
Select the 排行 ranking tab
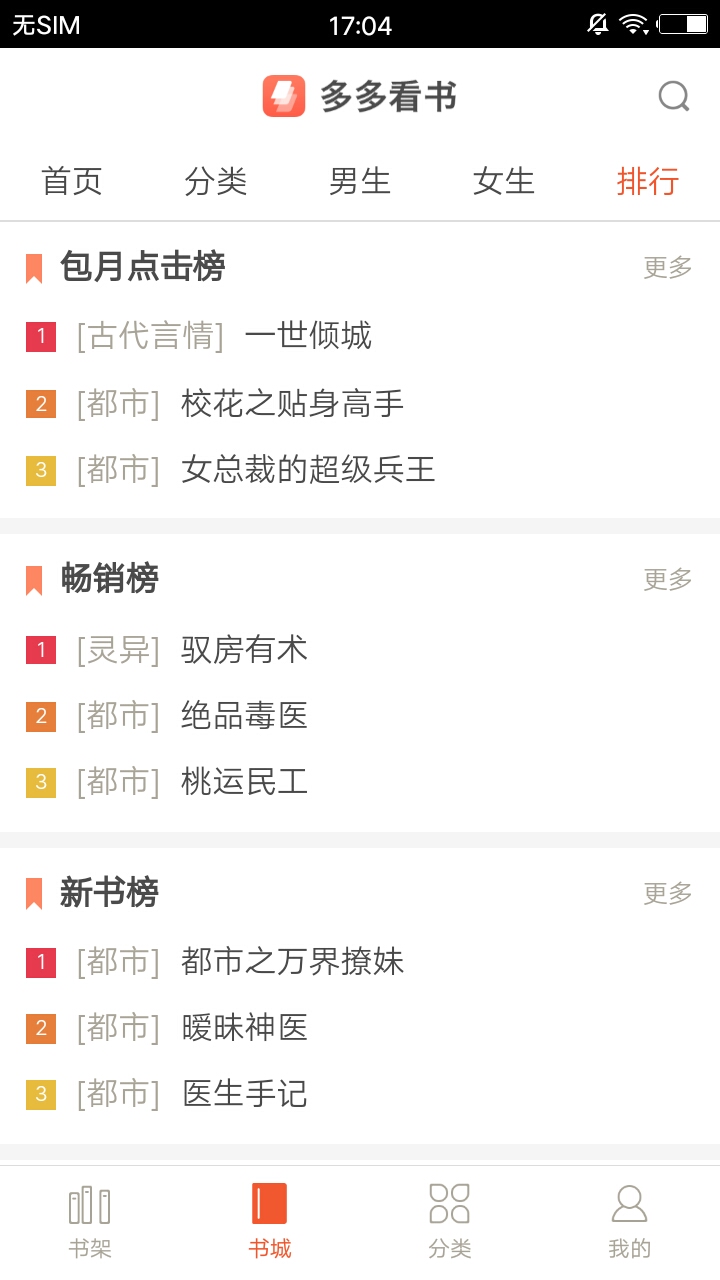click(648, 182)
